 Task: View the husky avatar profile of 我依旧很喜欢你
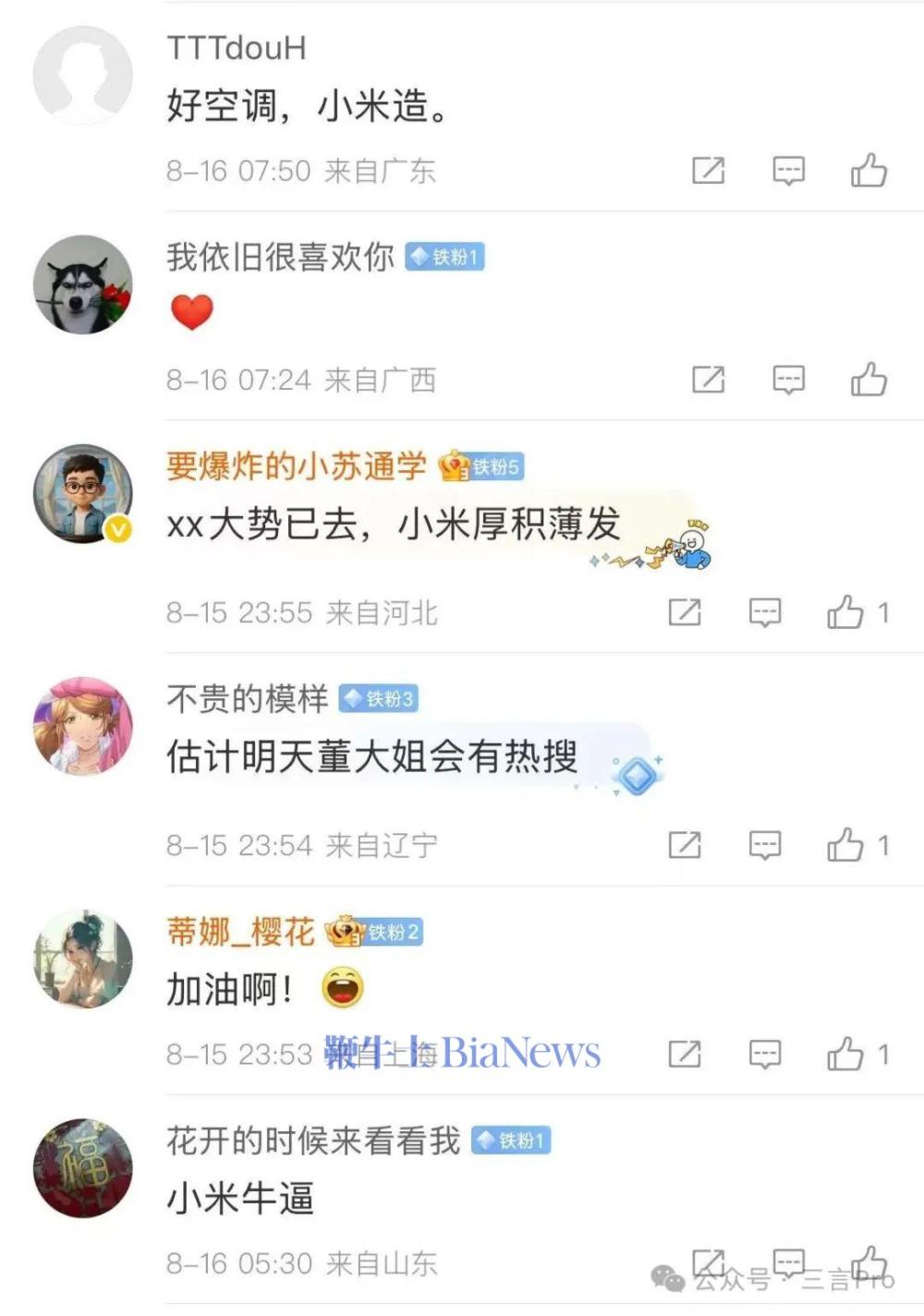coord(83,284)
